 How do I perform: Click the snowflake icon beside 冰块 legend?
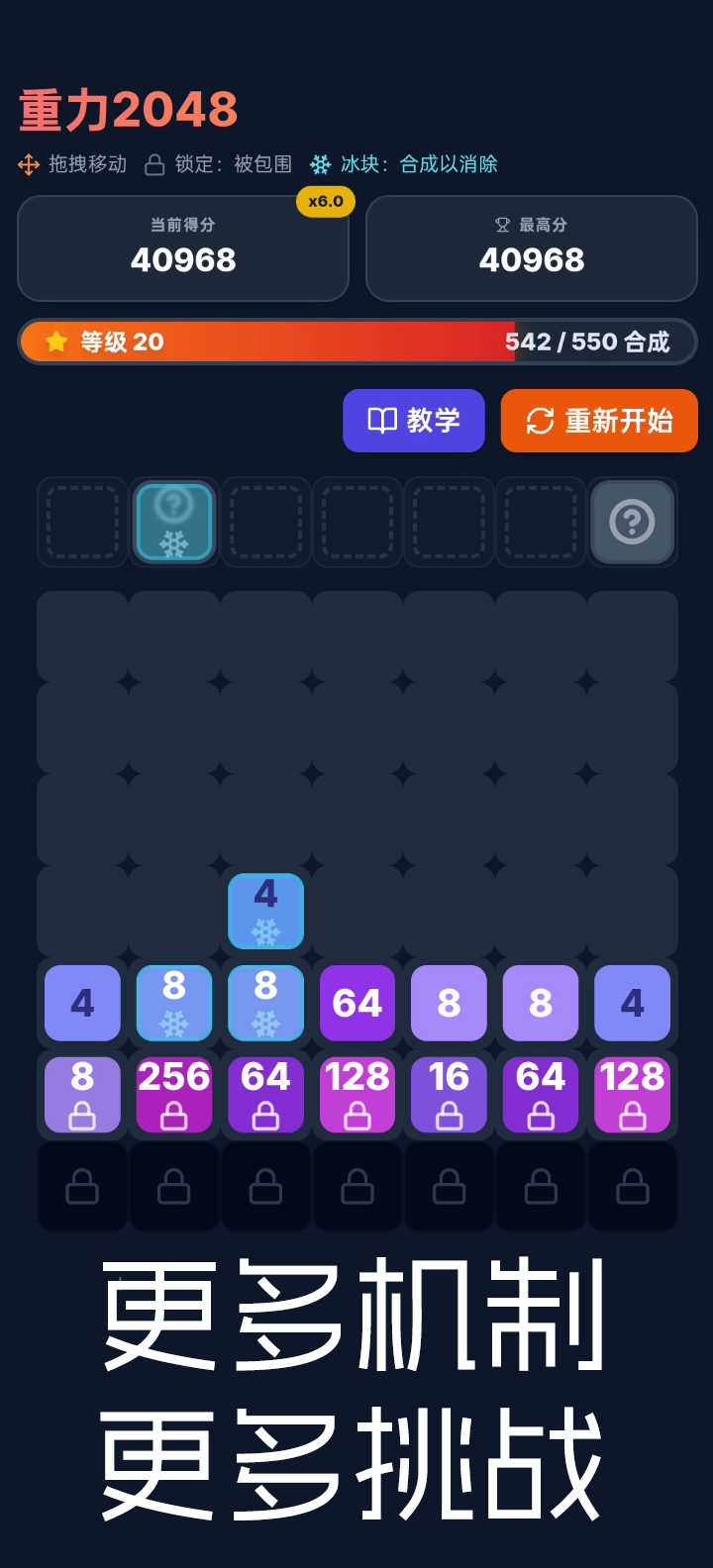[320, 165]
